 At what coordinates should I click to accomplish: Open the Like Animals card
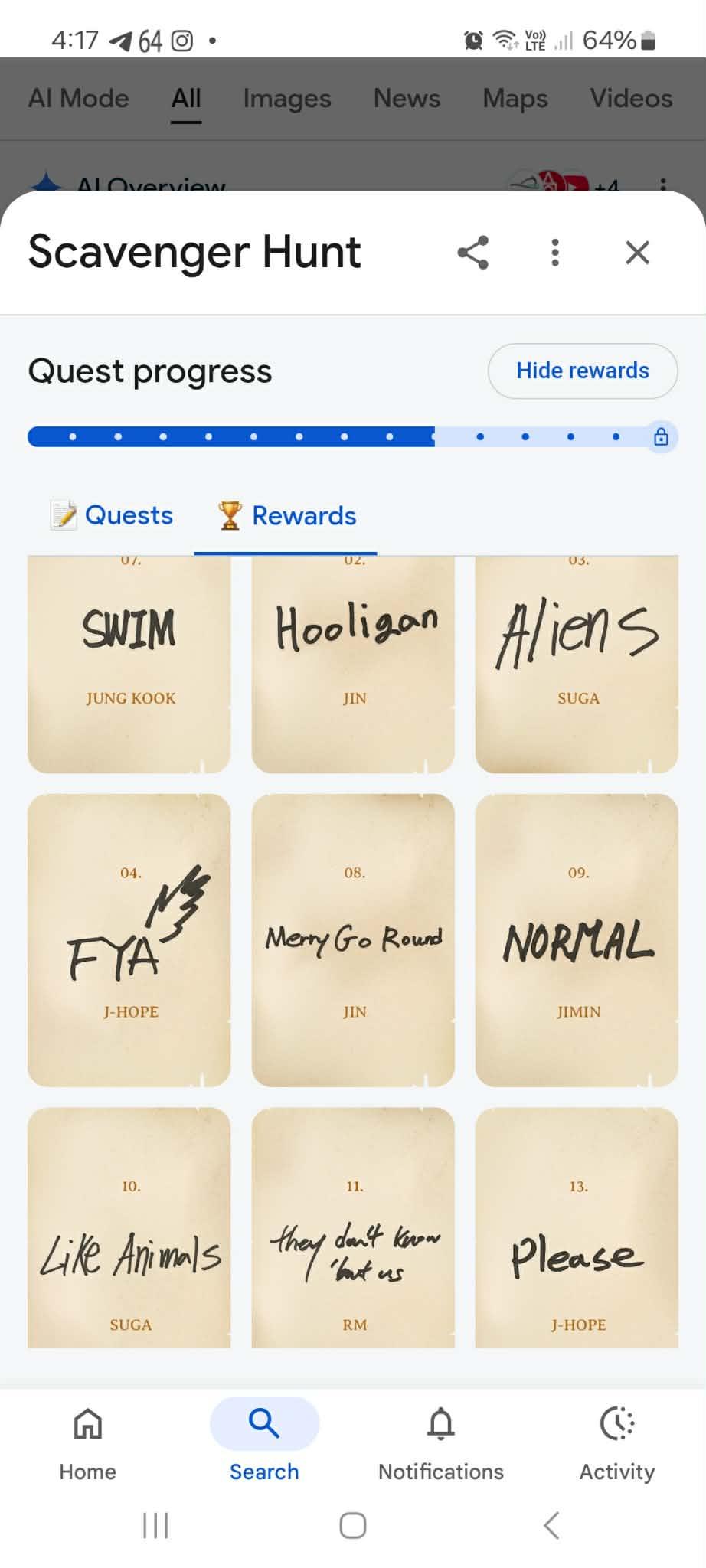click(129, 1227)
